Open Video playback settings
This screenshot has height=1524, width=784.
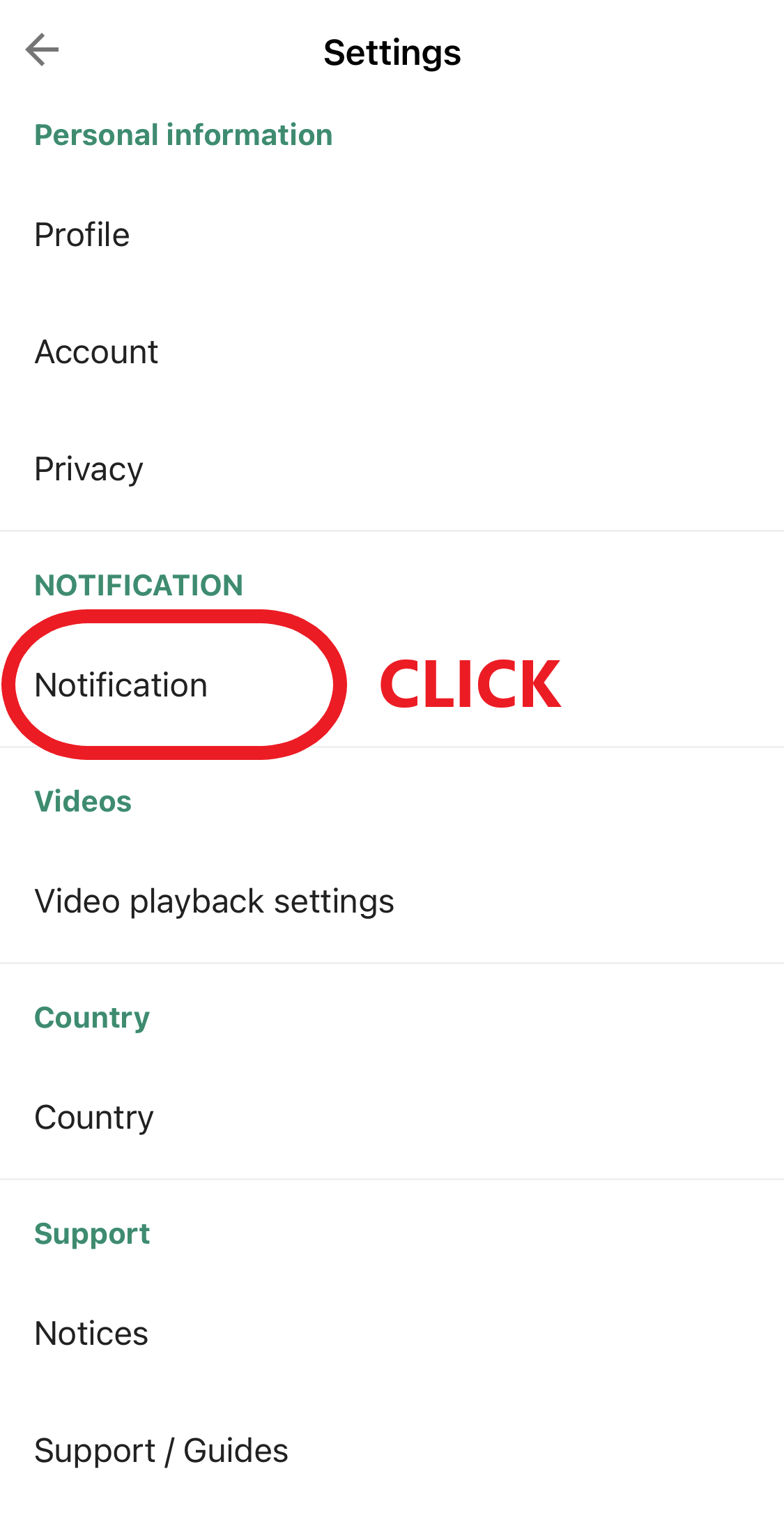[x=392, y=901]
